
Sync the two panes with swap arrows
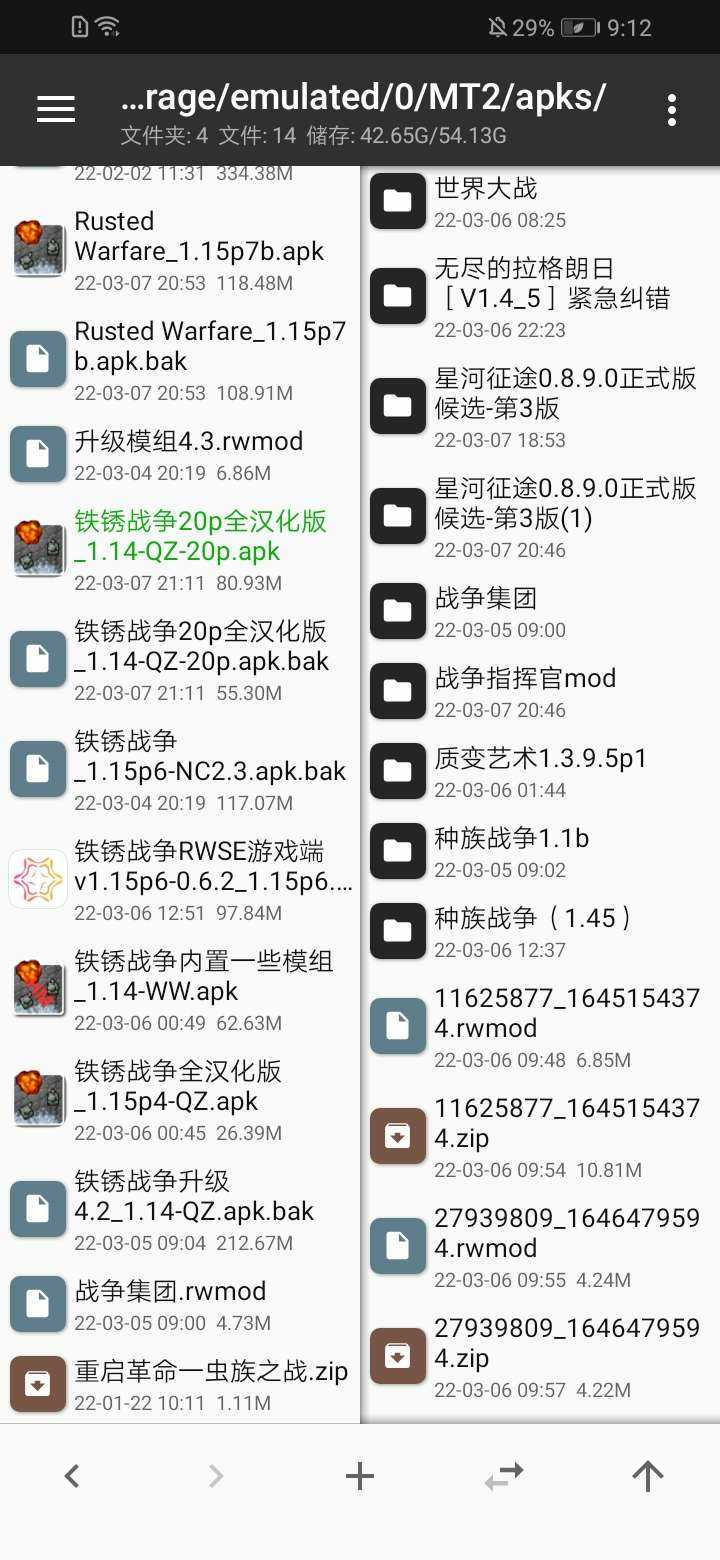[x=504, y=1476]
